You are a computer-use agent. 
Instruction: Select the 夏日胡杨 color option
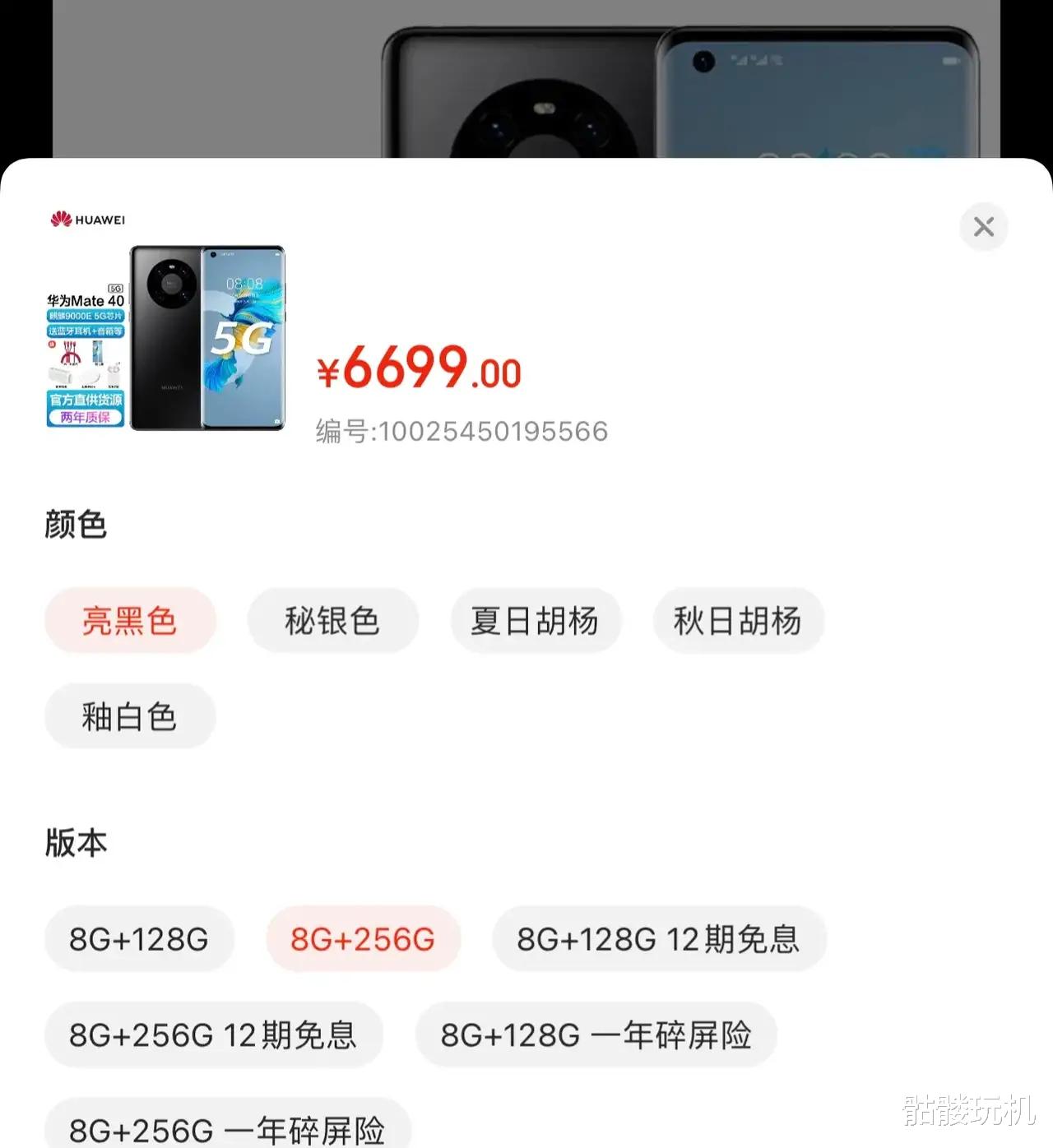pos(536,622)
